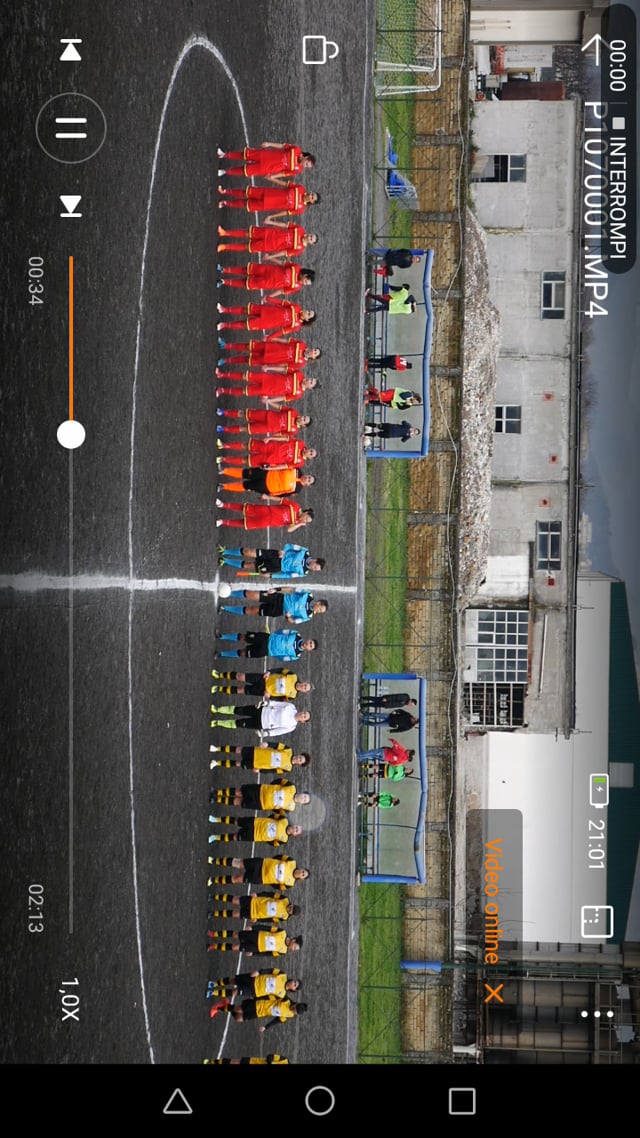Tap the cup icon on the video

click(x=319, y=49)
